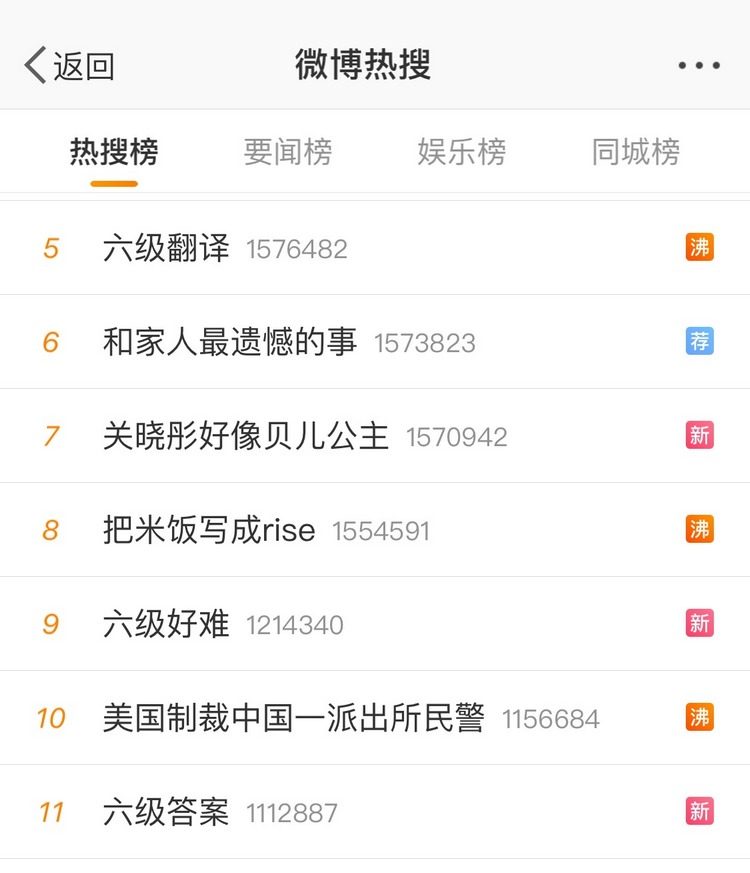The width and height of the screenshot is (750, 873).
Task: View the hot search 六级答案
Action: [x=166, y=812]
